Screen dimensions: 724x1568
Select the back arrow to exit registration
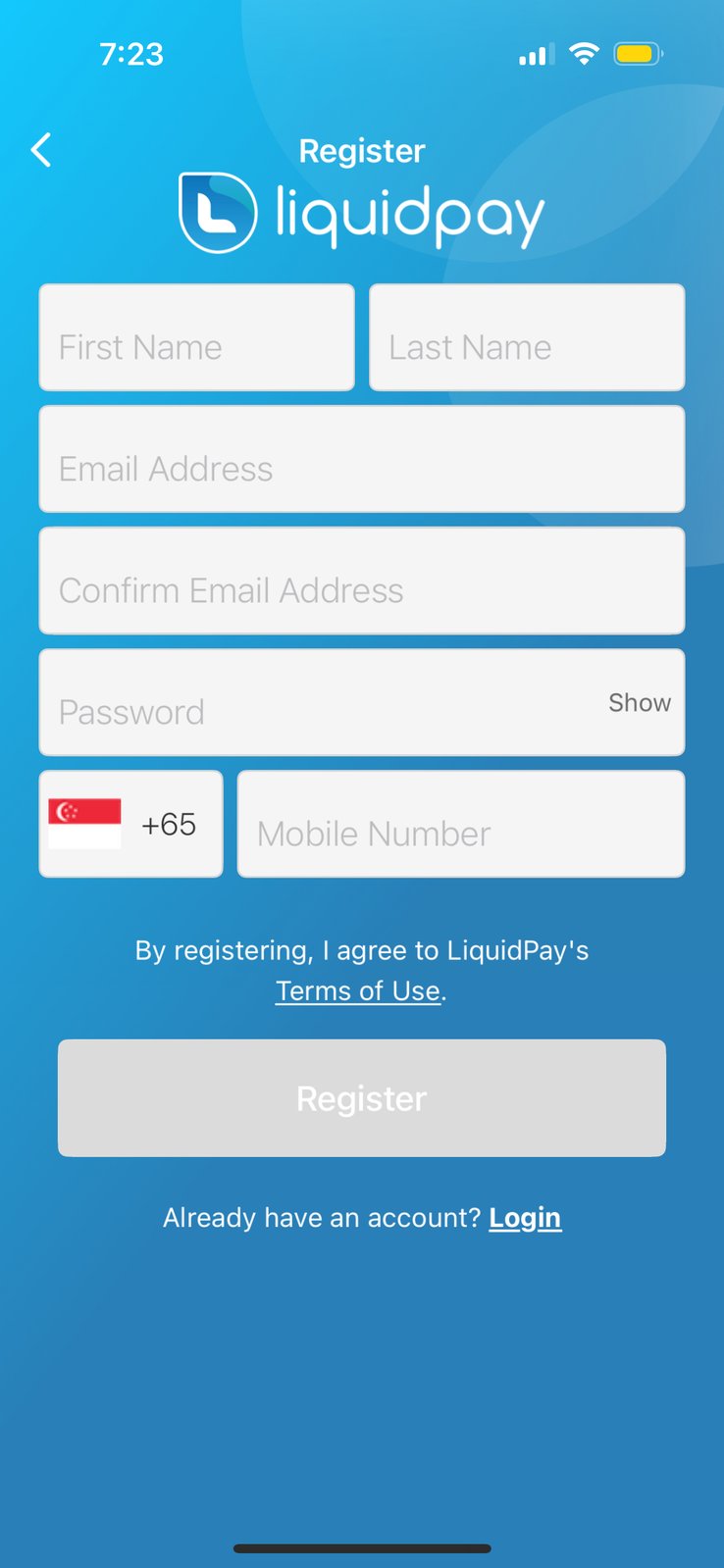[40, 150]
